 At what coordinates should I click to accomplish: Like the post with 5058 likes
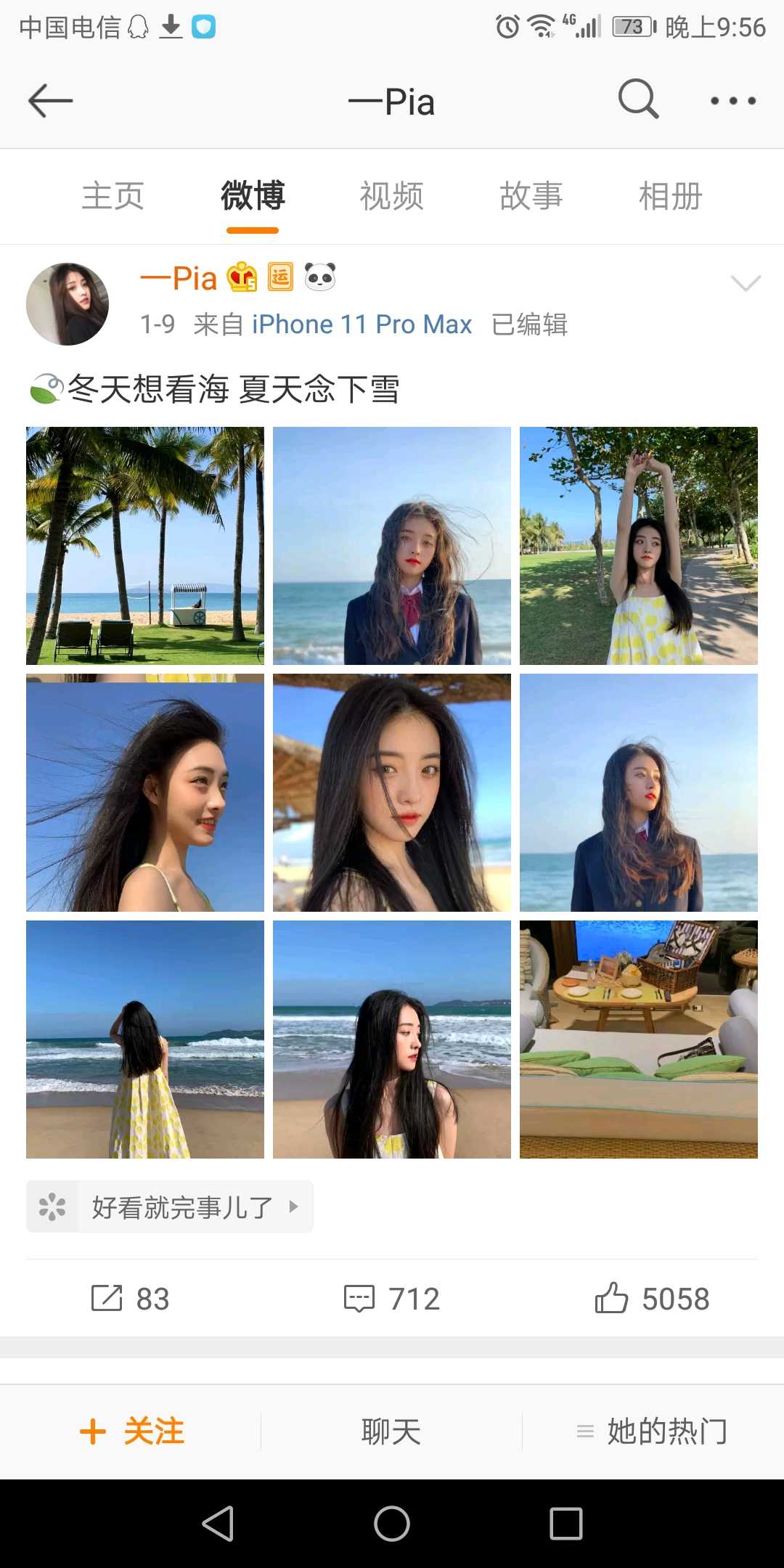point(652,1299)
